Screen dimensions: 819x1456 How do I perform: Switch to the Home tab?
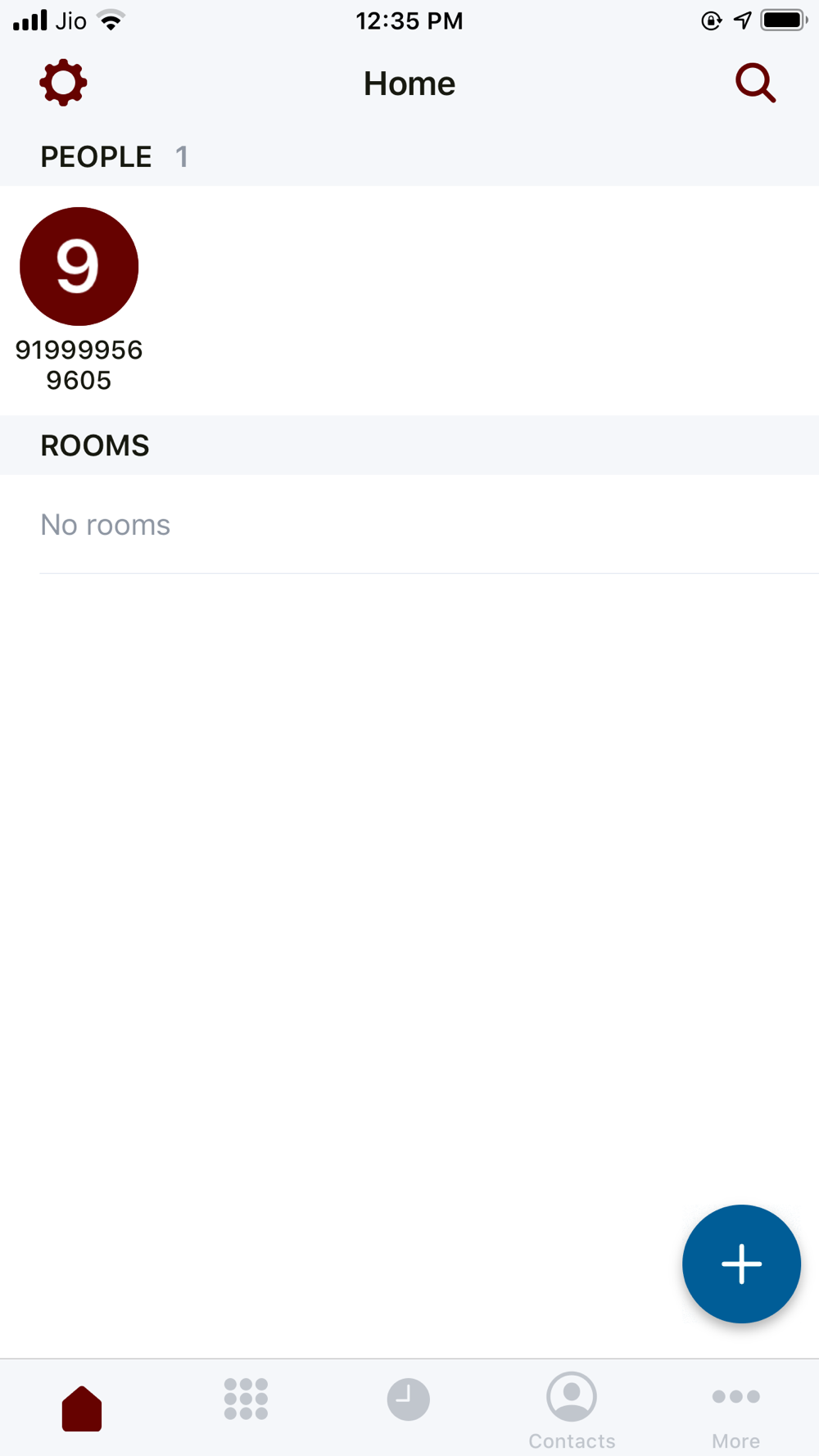pyautogui.click(x=82, y=1408)
